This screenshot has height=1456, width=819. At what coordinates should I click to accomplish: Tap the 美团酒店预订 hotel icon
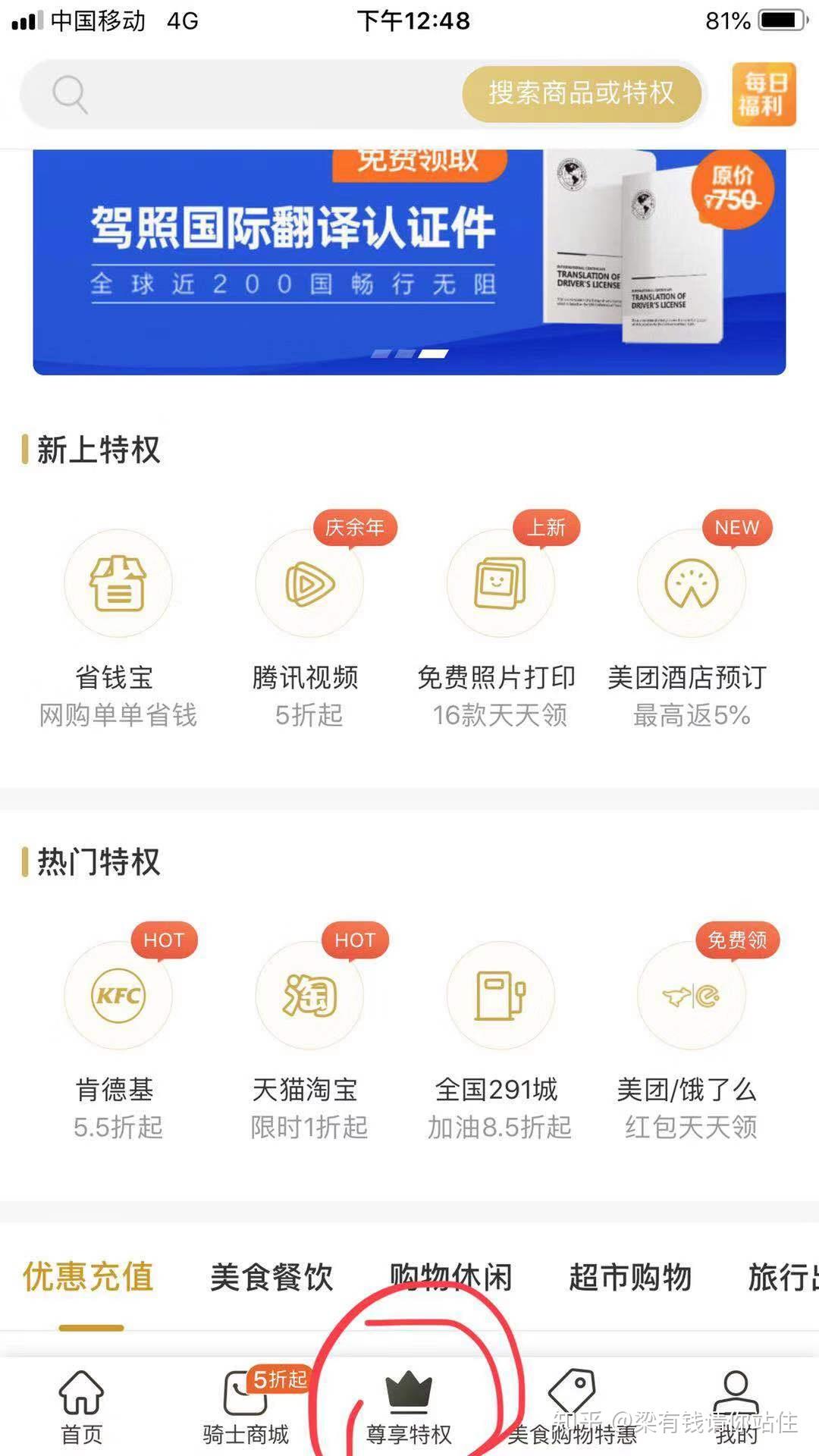point(692,584)
